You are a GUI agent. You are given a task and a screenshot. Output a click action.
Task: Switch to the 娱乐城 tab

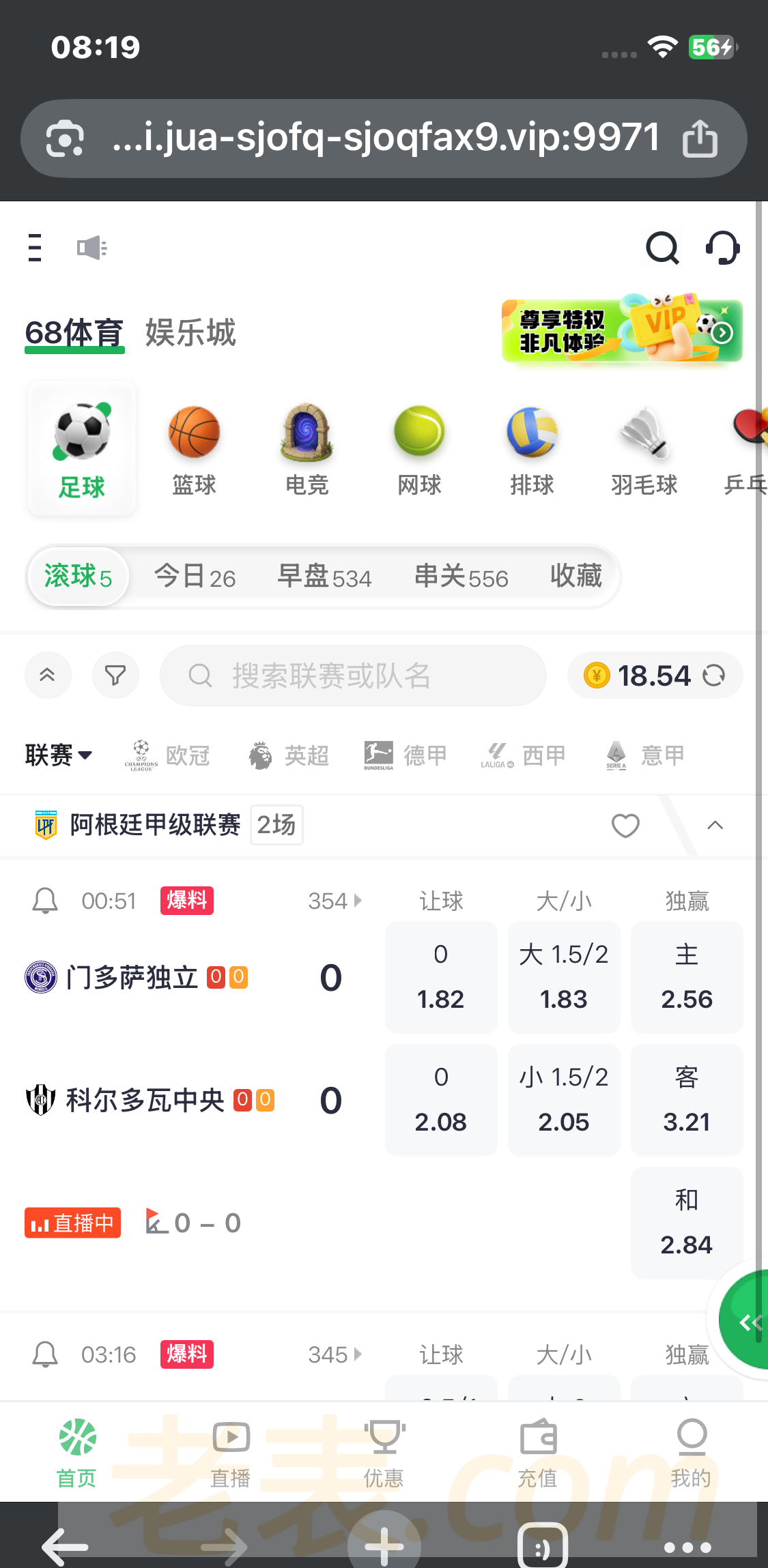click(190, 333)
